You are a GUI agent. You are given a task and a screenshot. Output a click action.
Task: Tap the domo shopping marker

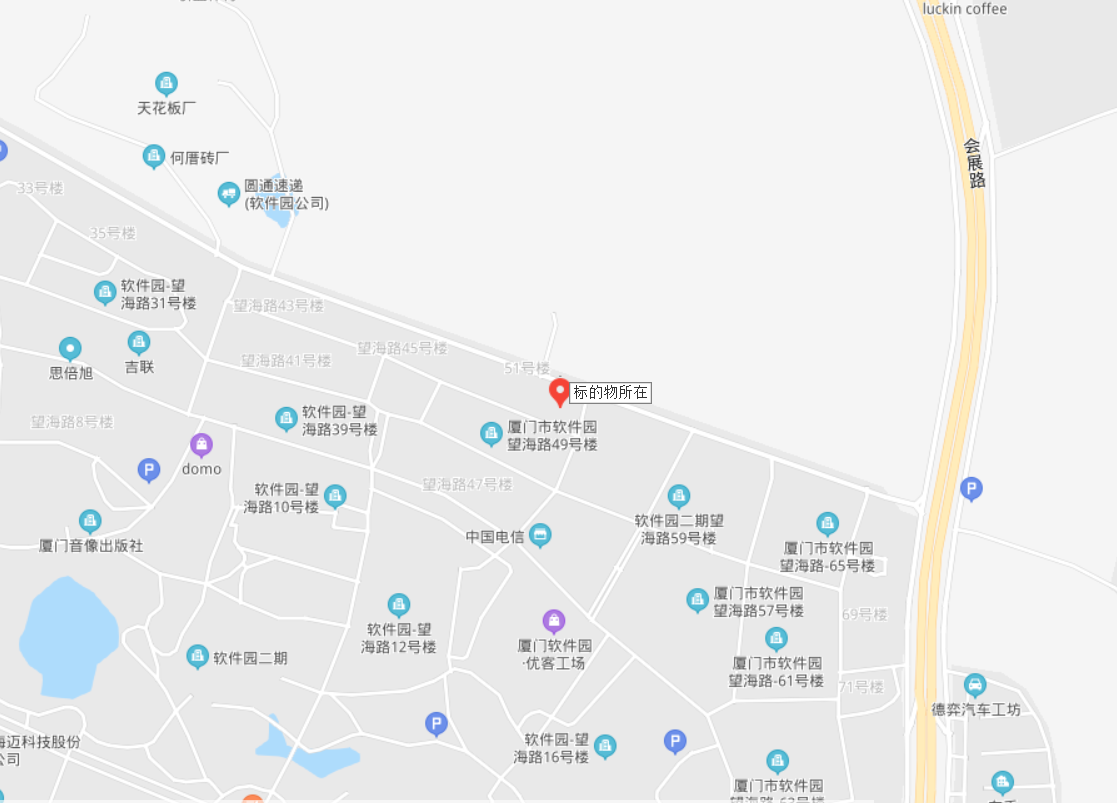(202, 445)
